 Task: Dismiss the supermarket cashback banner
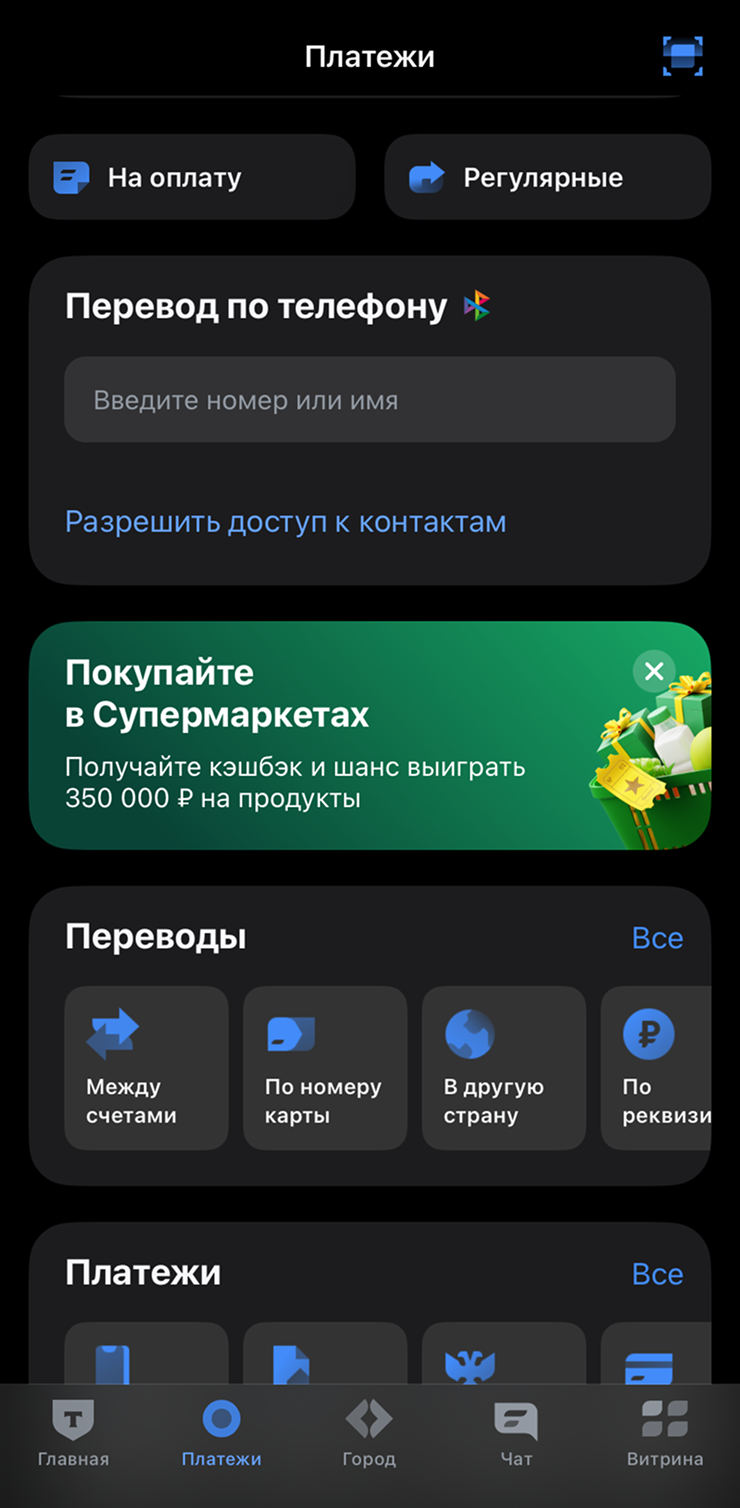(654, 671)
